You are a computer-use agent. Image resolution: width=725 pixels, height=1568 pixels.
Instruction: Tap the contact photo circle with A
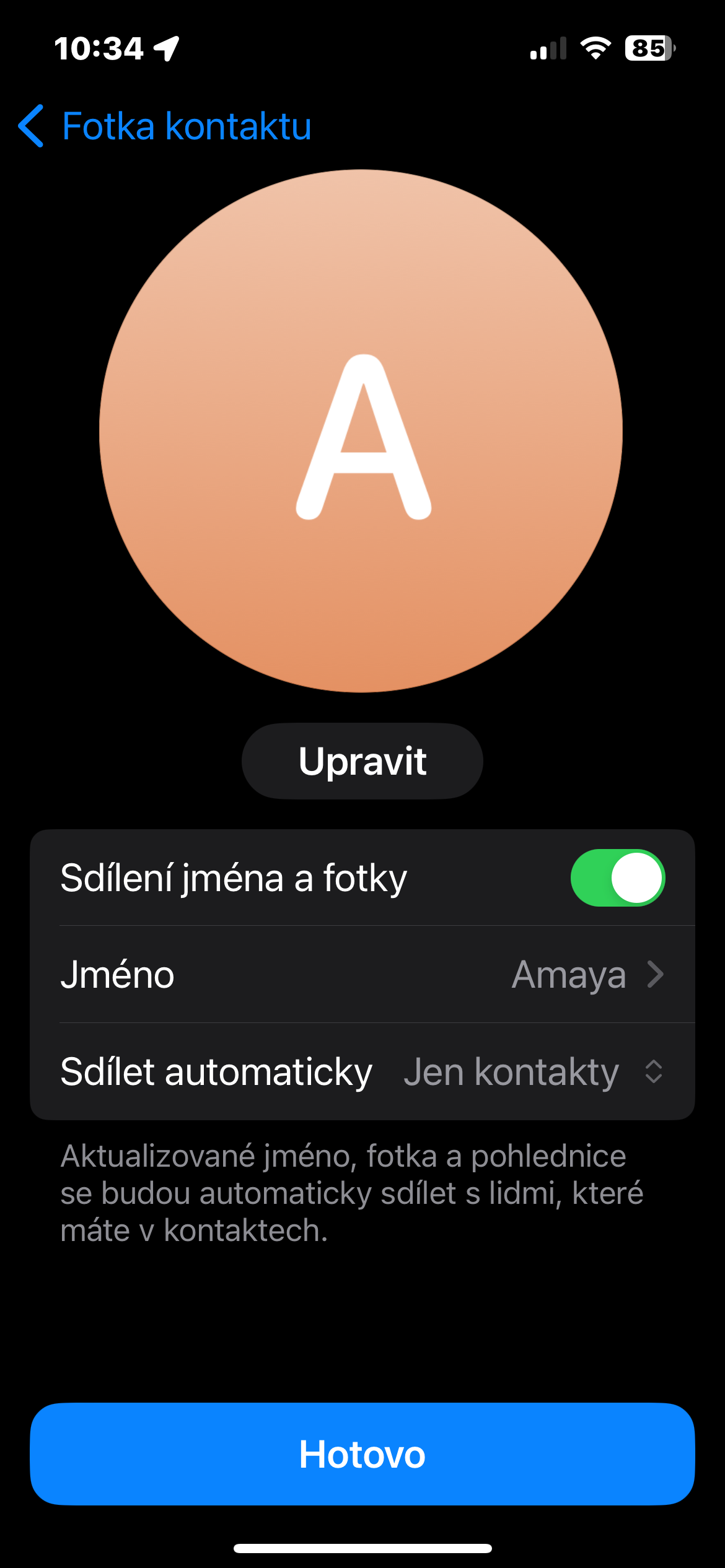coord(361,431)
